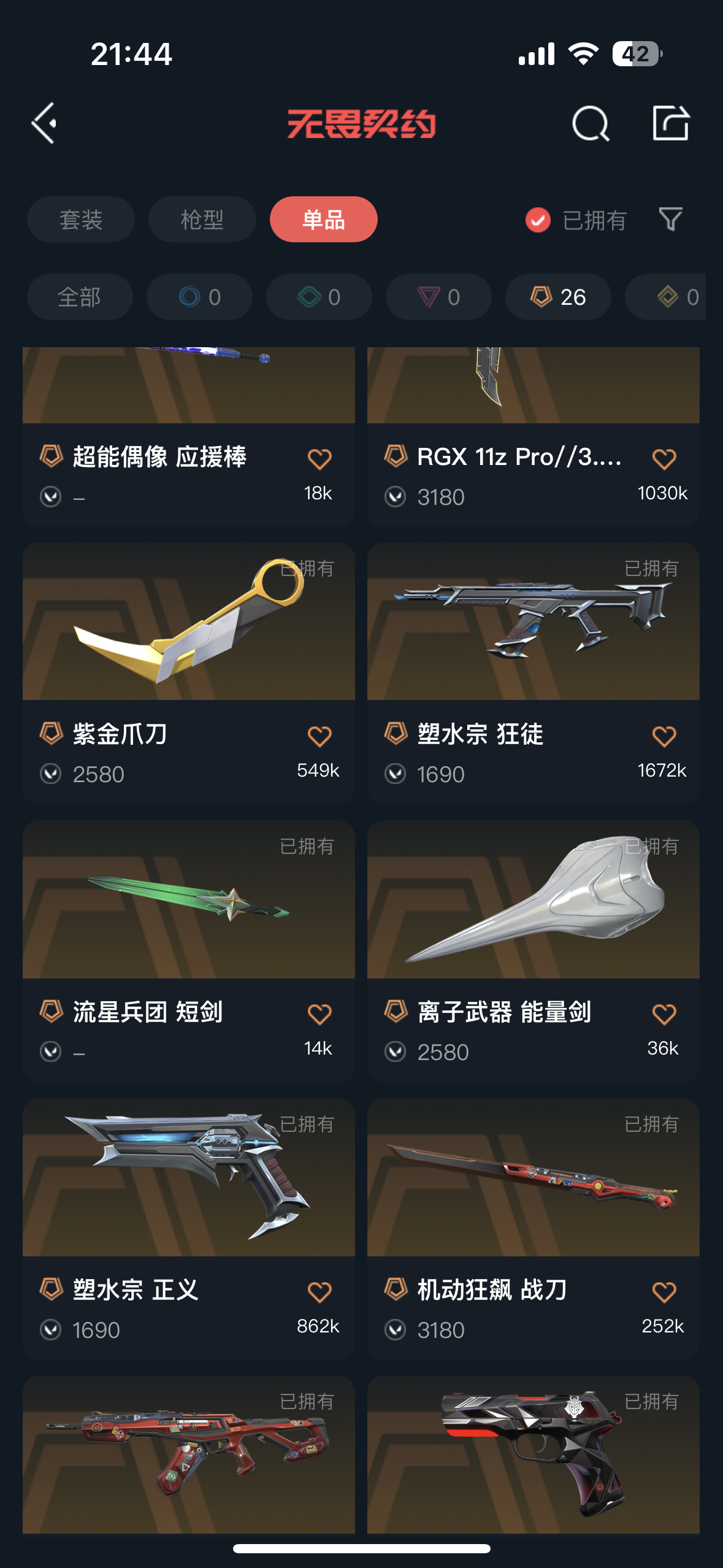Like the 超能偶像 应援棒 skin
723x1568 pixels.
(319, 459)
